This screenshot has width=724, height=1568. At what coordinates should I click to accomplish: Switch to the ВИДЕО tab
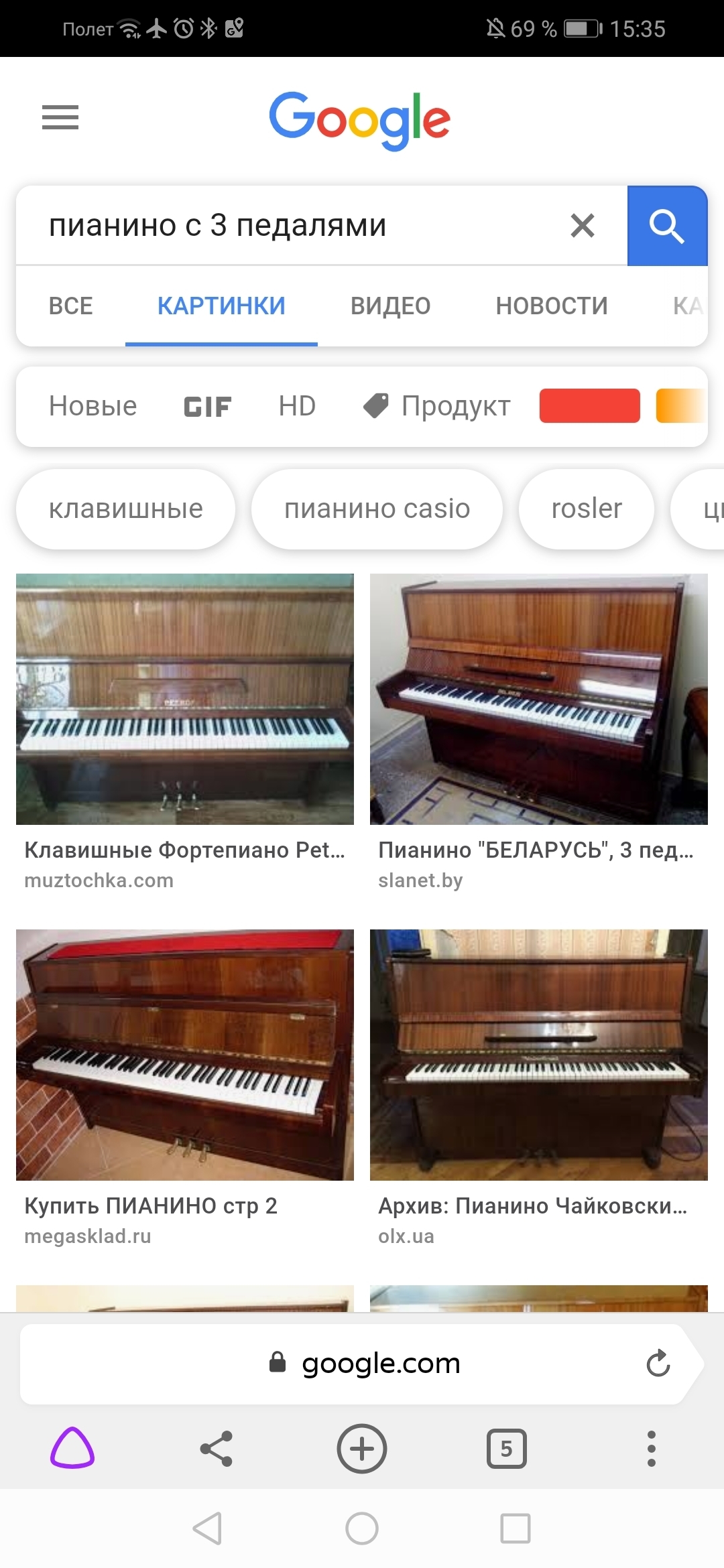[390, 306]
